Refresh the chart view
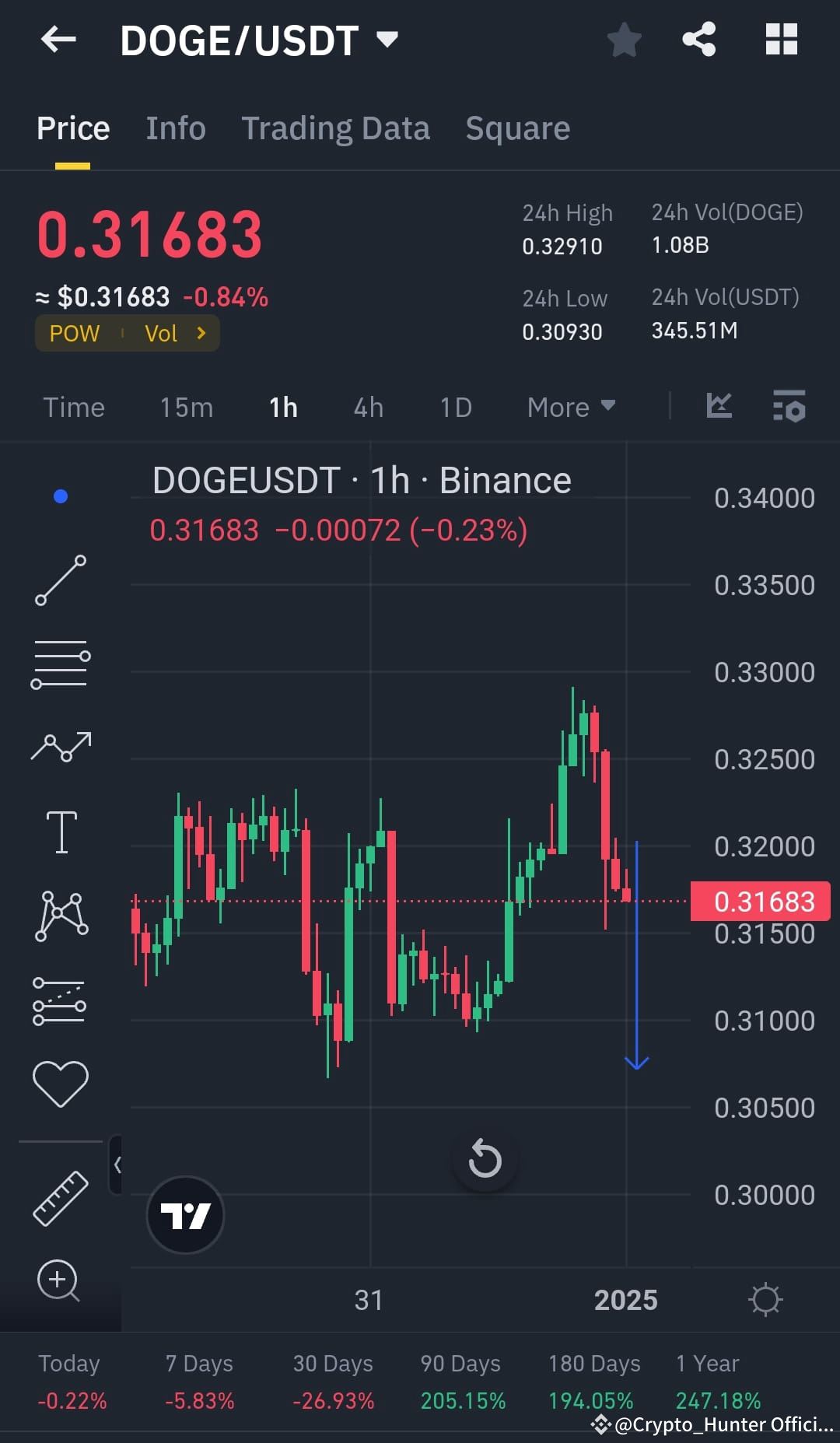840x1443 pixels. coord(485,1159)
